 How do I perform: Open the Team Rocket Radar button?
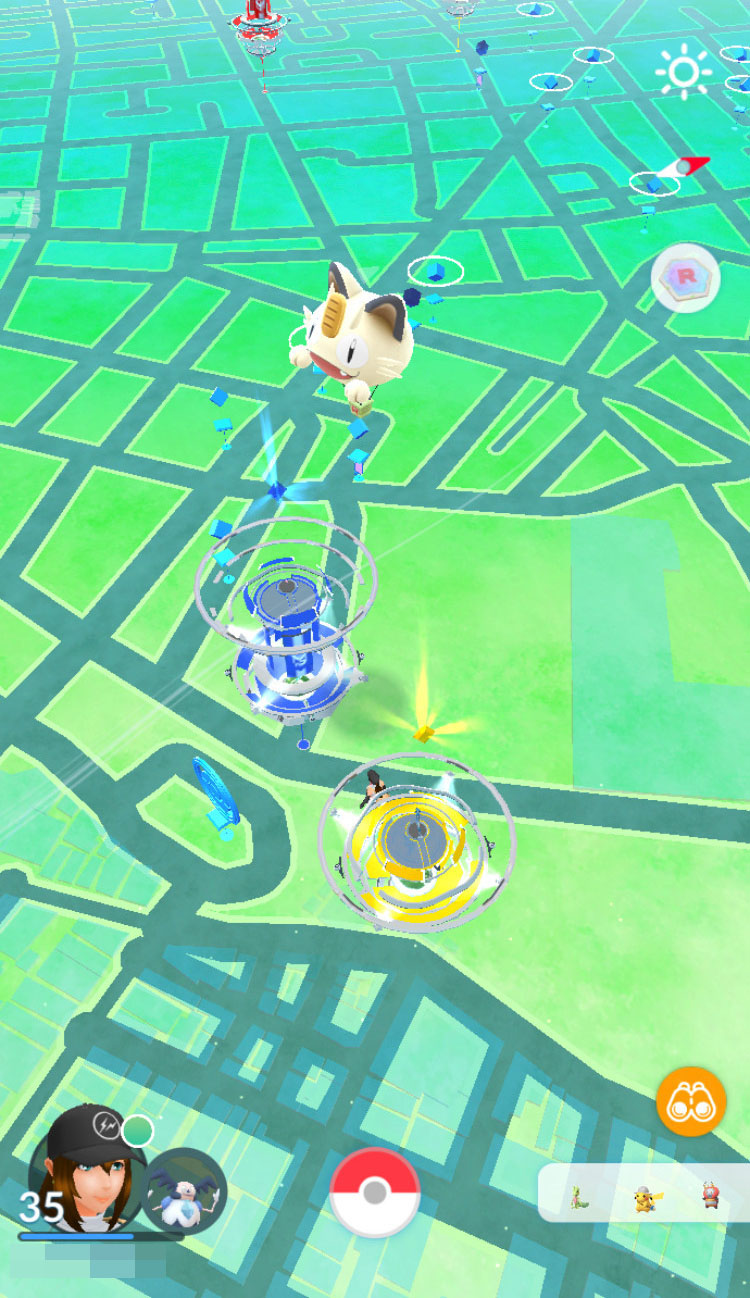coord(686,278)
